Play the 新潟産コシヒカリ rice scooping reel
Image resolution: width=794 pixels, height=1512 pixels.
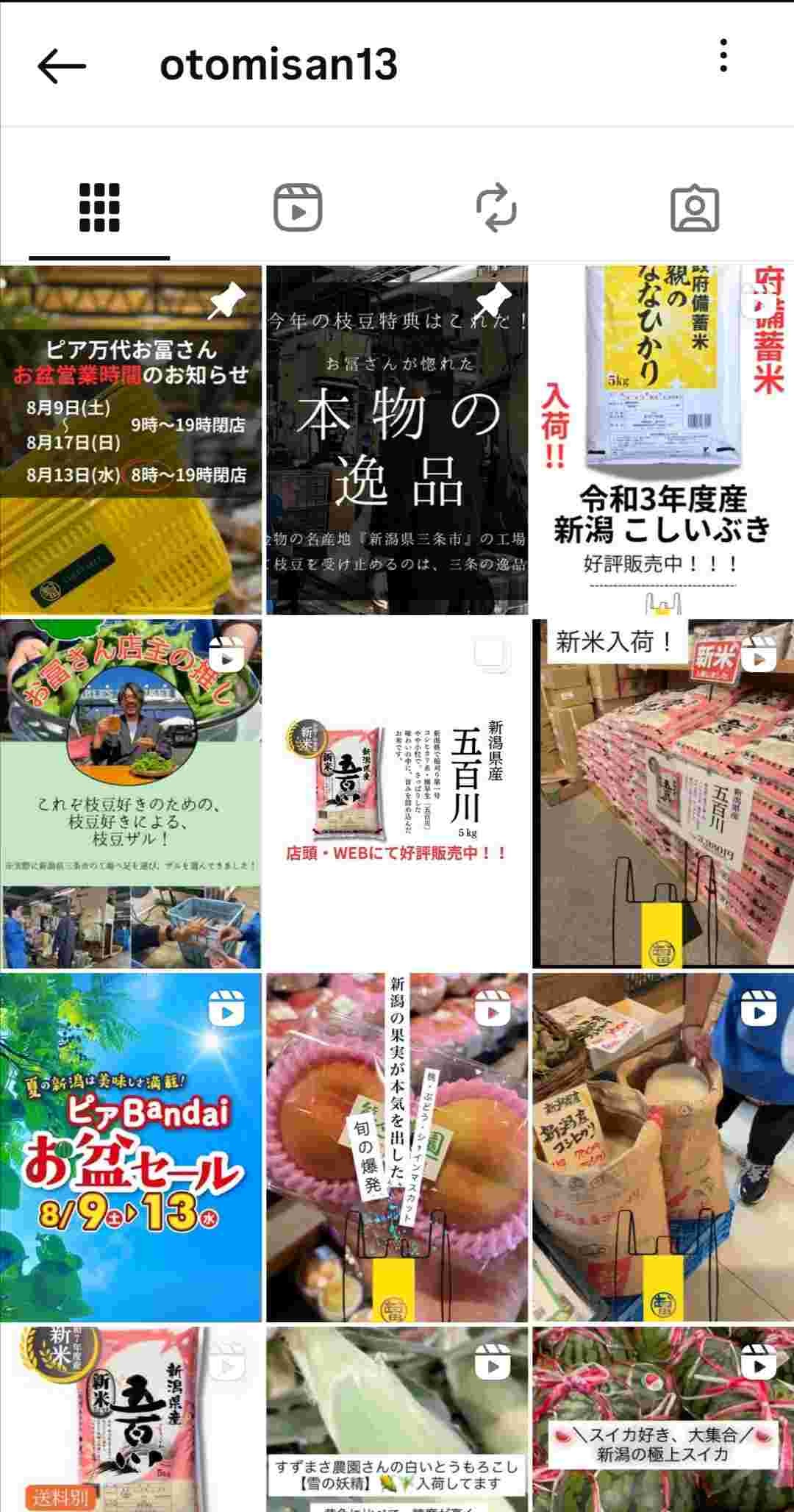click(663, 1147)
